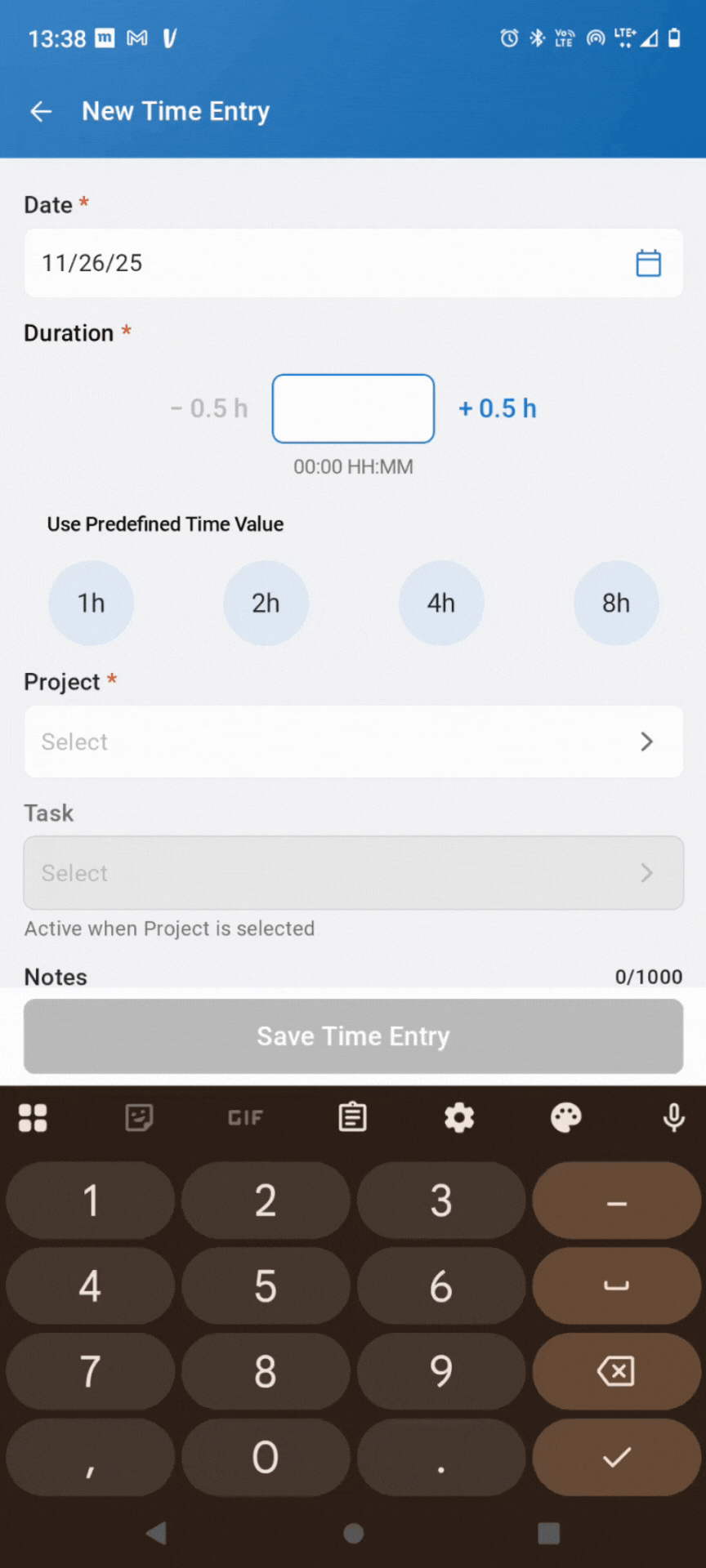
Task: Hit the keyboard backspace key
Action: [x=616, y=1371]
